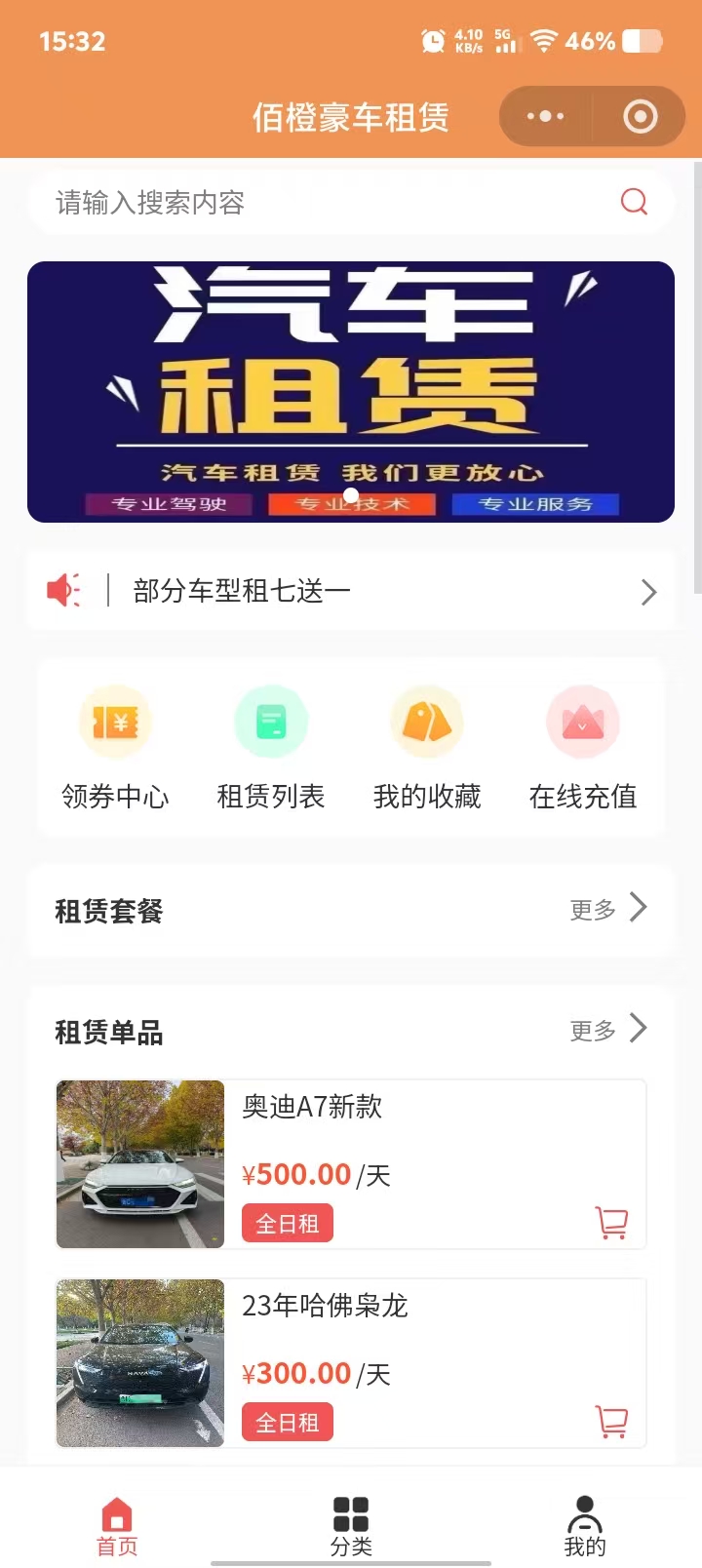Open the 23年哈佛枭龙 rental card
The image size is (702, 1568).
click(x=390, y=1340)
